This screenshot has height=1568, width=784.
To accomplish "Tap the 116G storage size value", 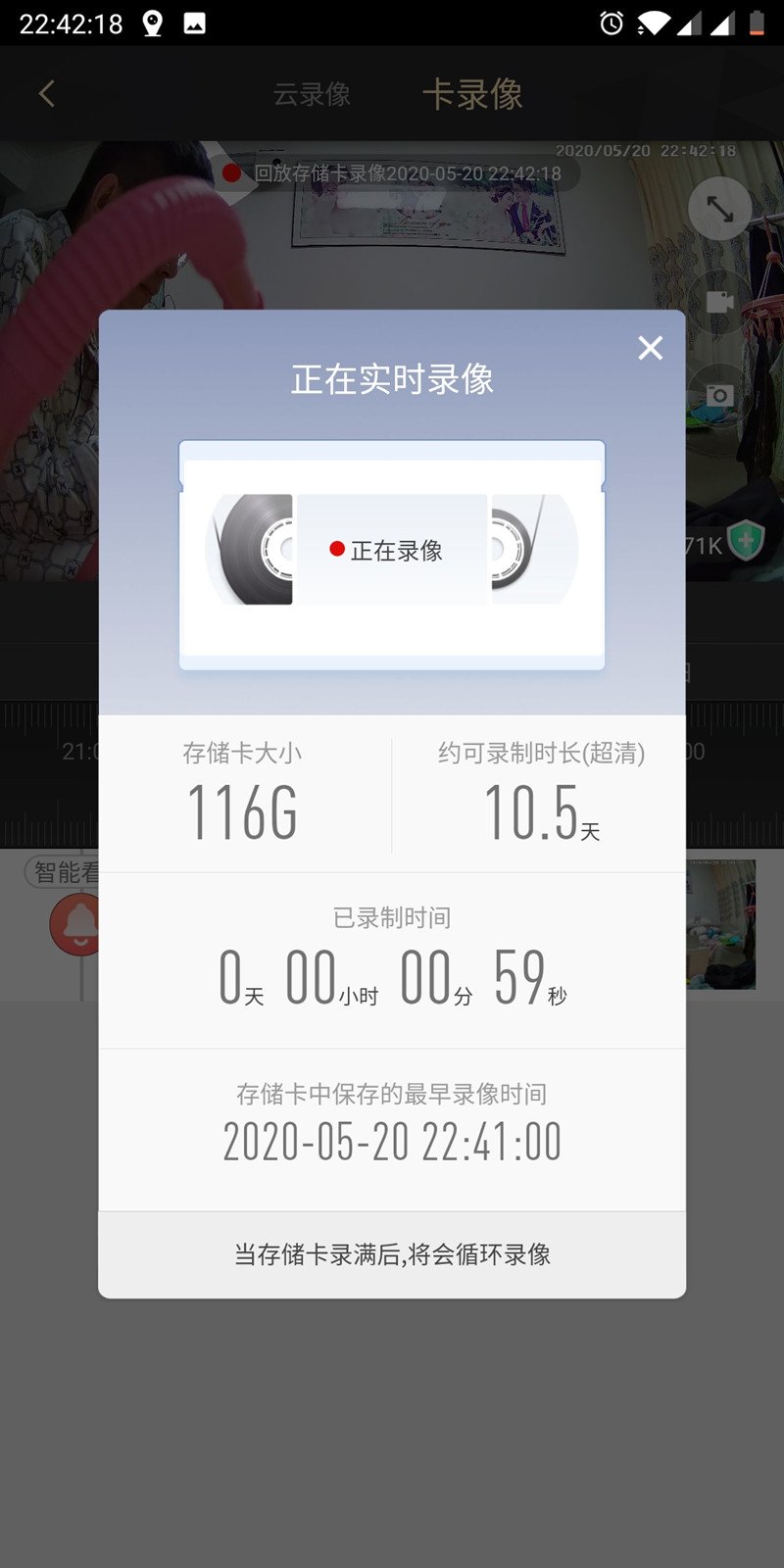I will tap(242, 811).
